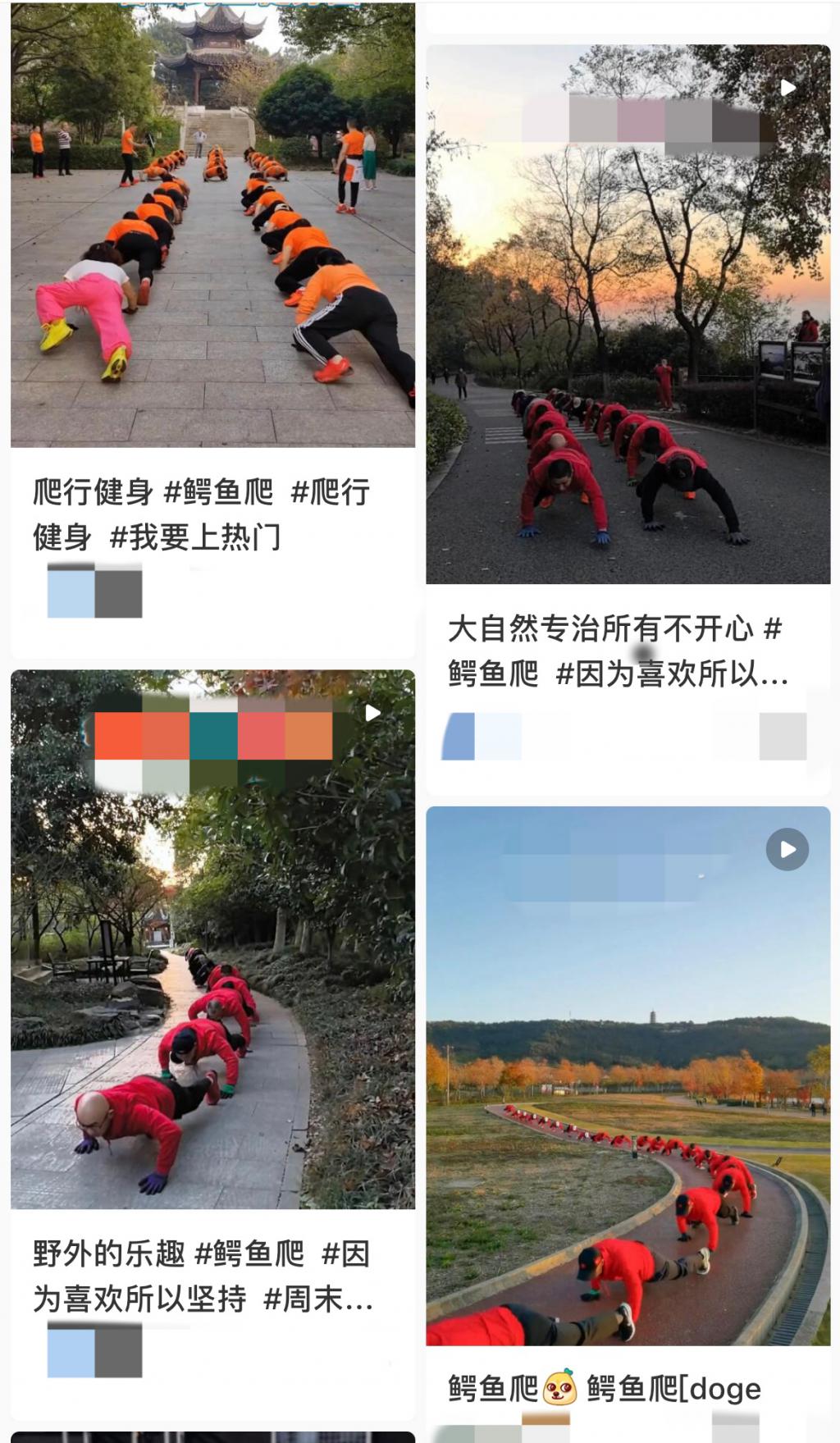
Task: Open the red-track 鳄鱼爬 doge video
Action: point(628,1075)
